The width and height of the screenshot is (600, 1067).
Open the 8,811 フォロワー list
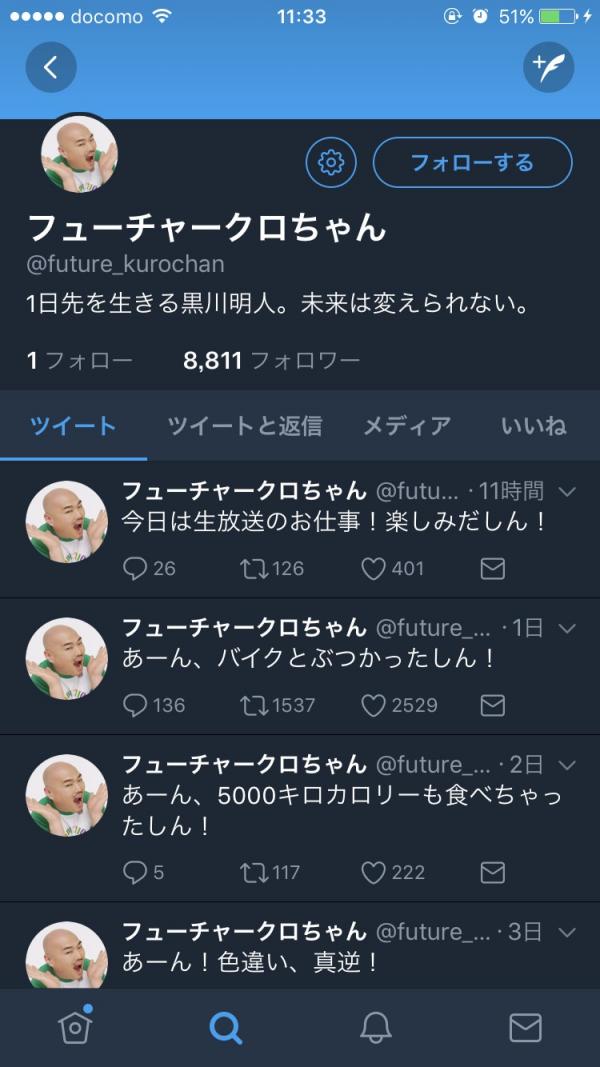[271, 361]
